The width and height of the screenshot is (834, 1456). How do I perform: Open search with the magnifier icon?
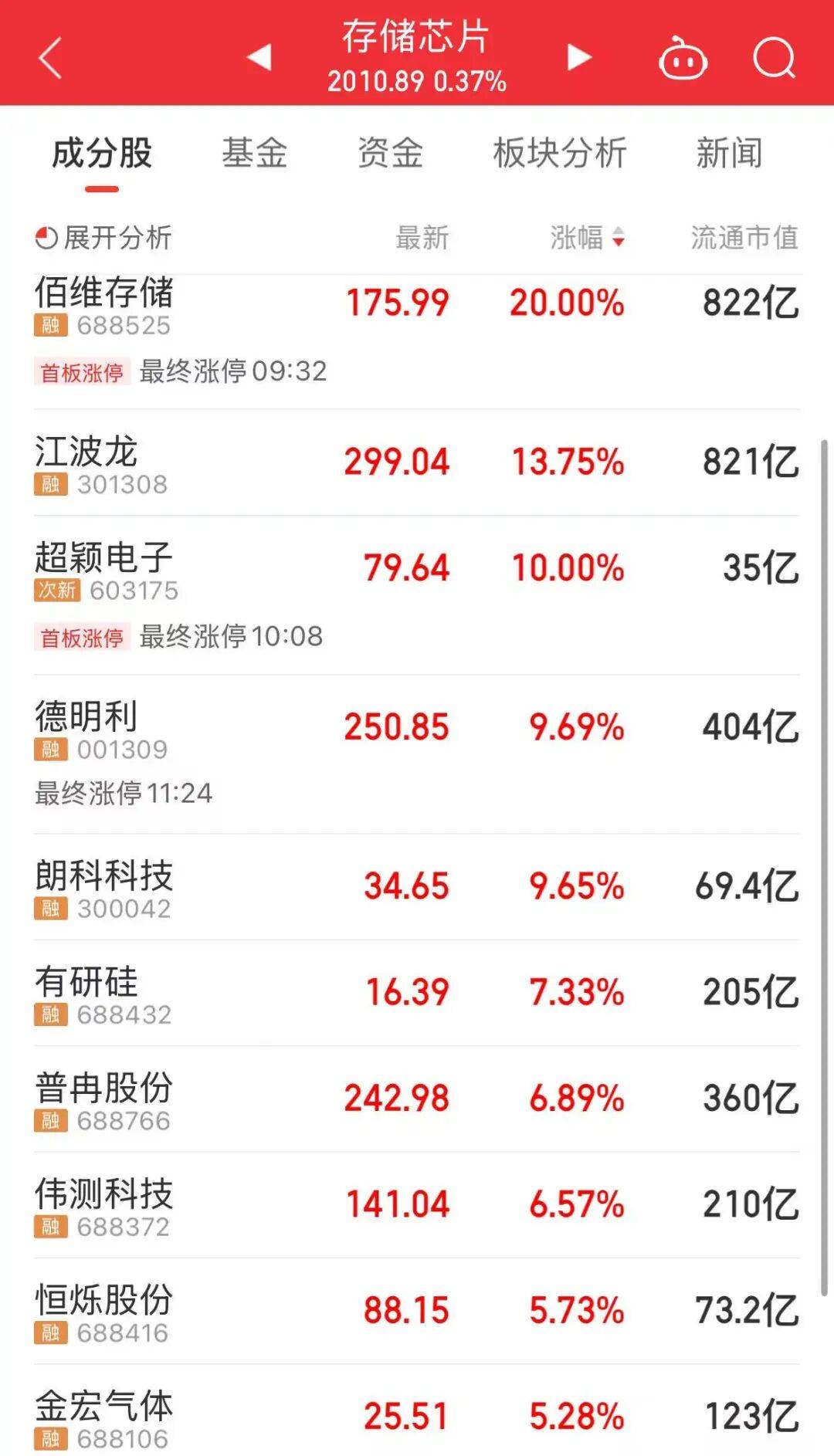776,58
